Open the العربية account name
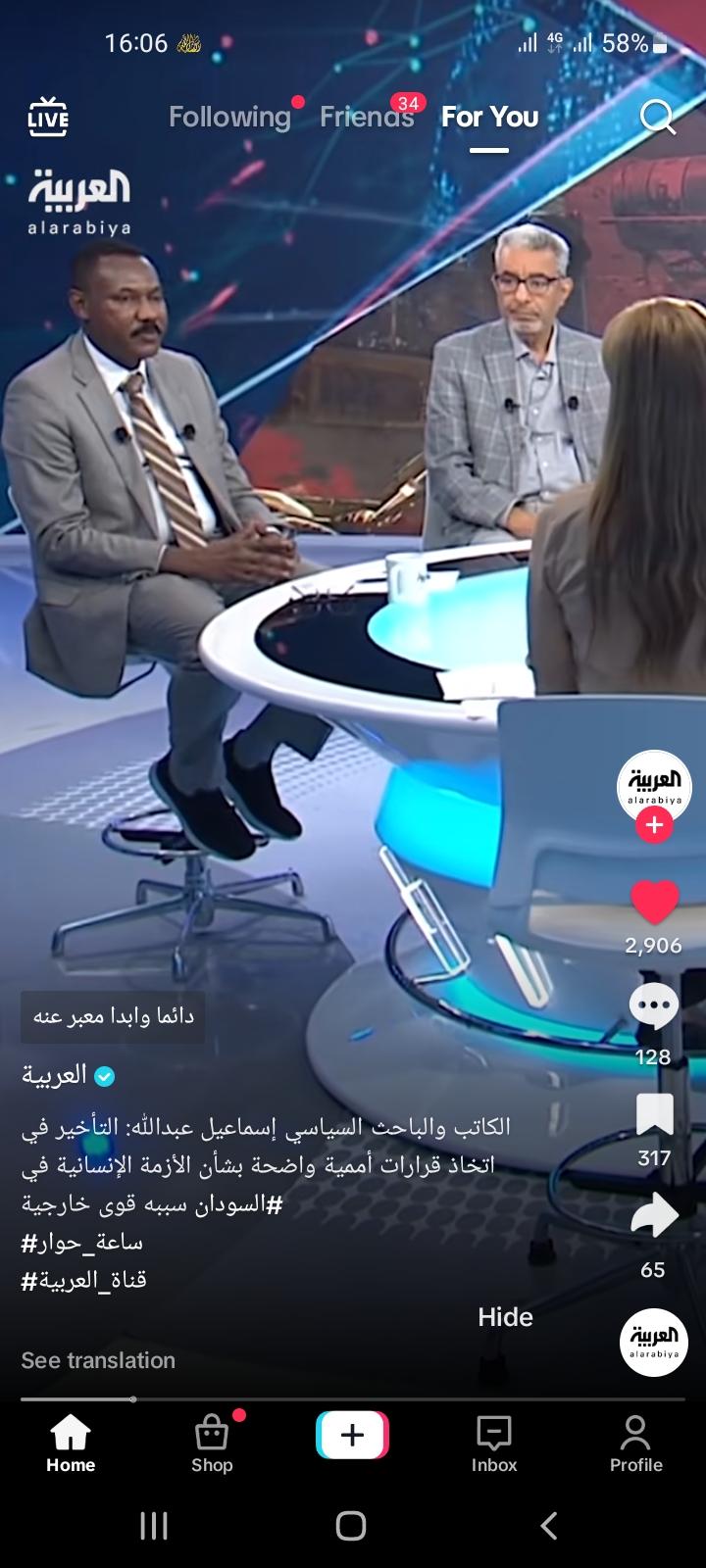Screen dimensions: 706x1568 pyautogui.click(x=55, y=1075)
